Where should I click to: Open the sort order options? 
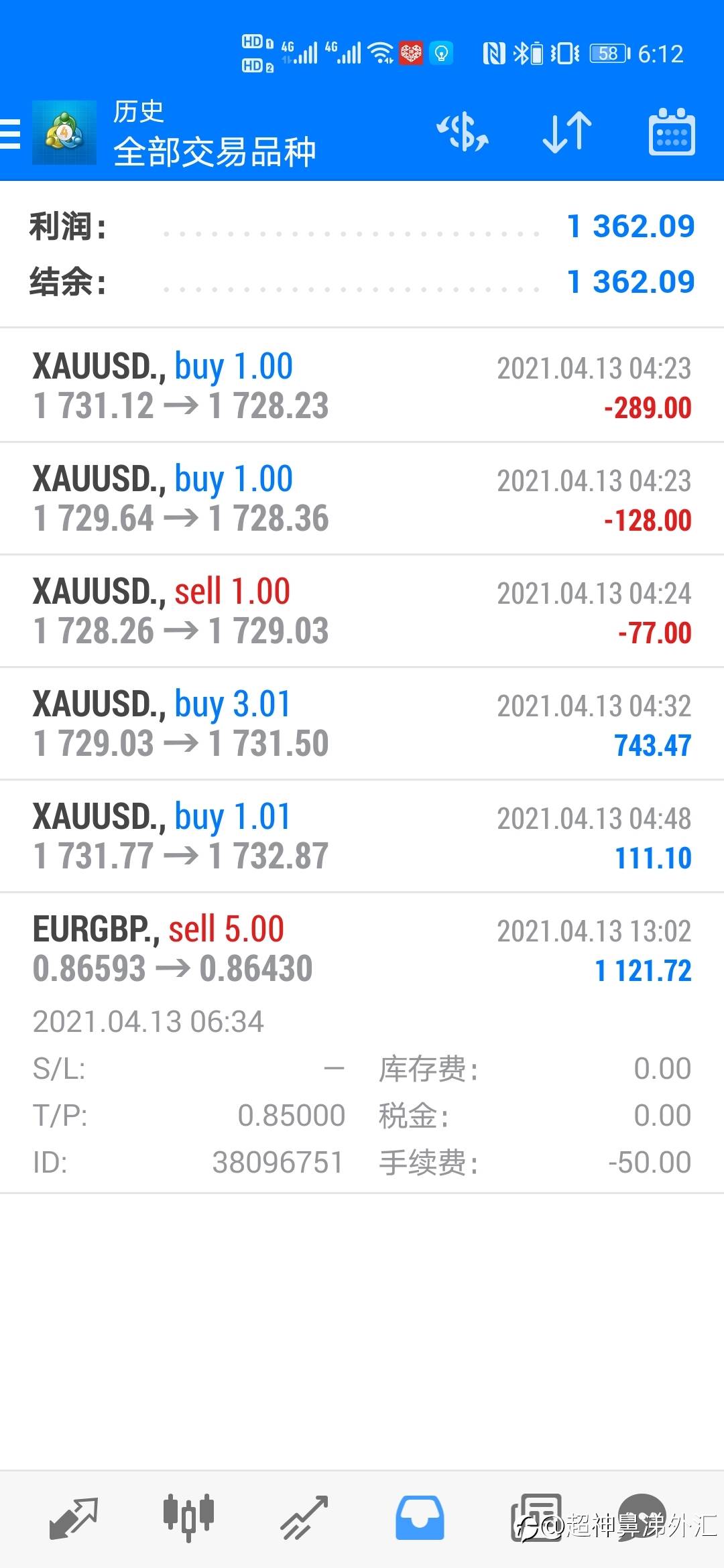click(x=566, y=132)
